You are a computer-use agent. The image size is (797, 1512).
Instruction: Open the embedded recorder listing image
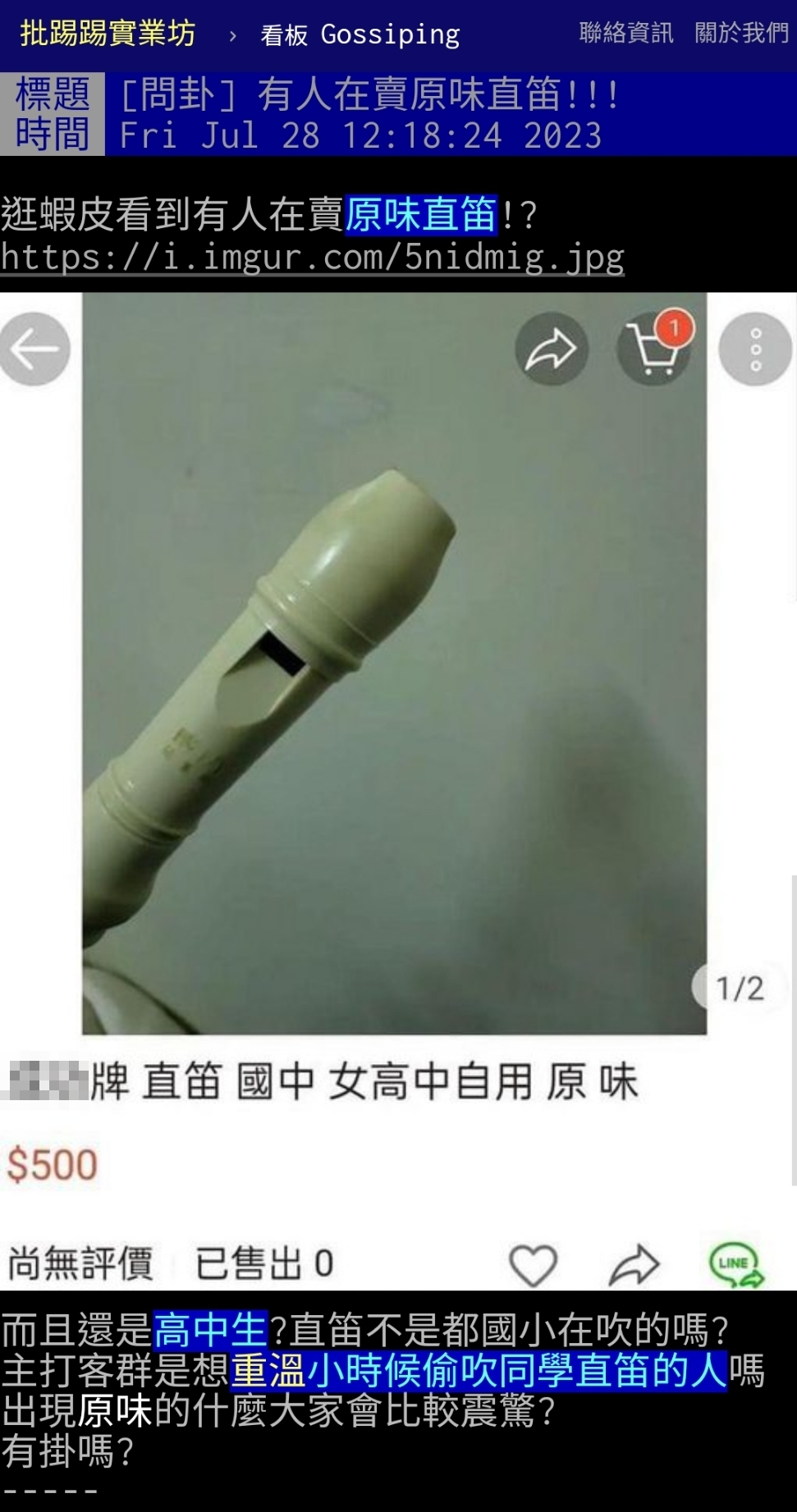click(x=398, y=788)
